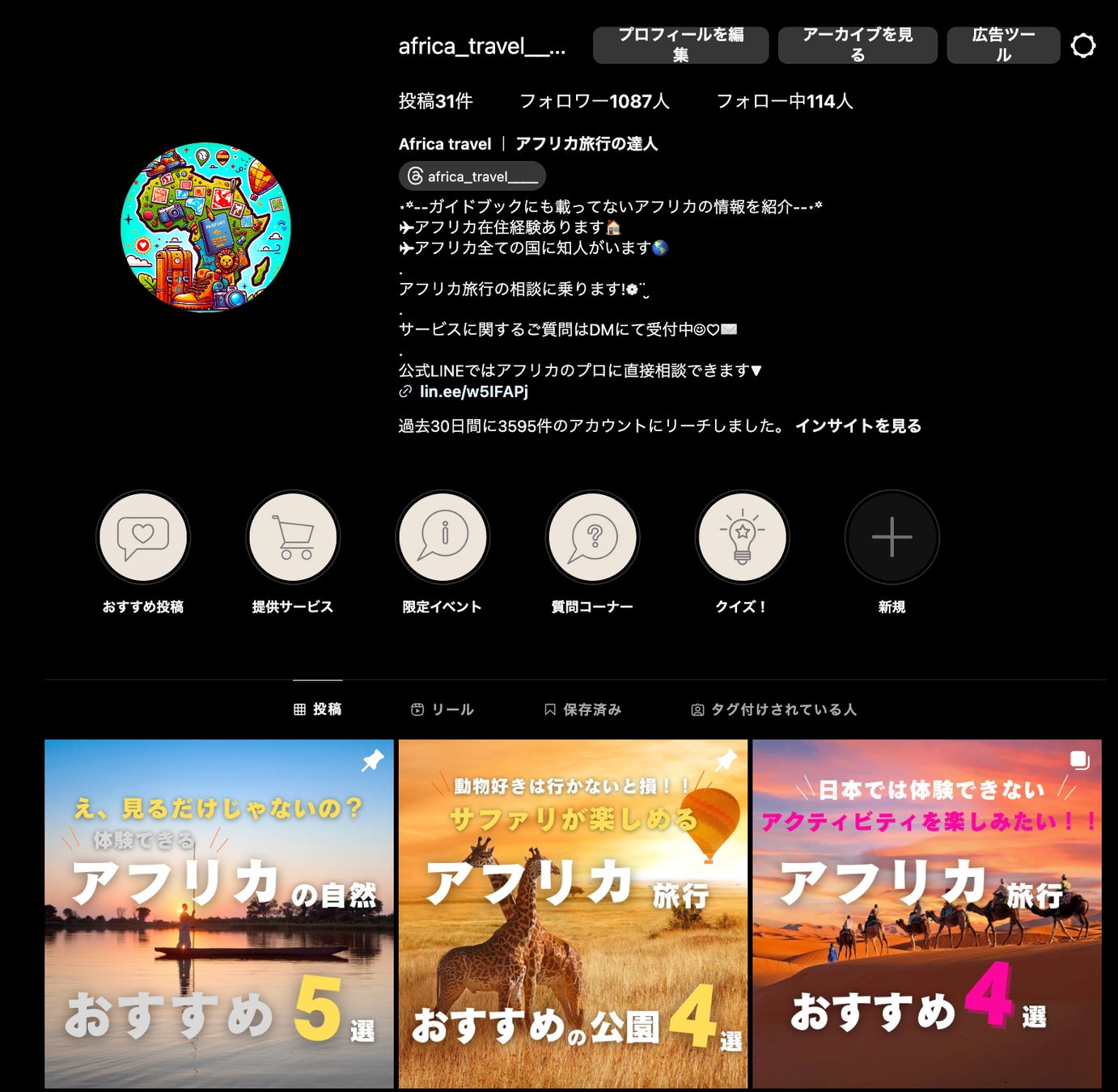The image size is (1118, 1092).
Task: Open the 提供サービス highlight
Action: pyautogui.click(x=293, y=537)
